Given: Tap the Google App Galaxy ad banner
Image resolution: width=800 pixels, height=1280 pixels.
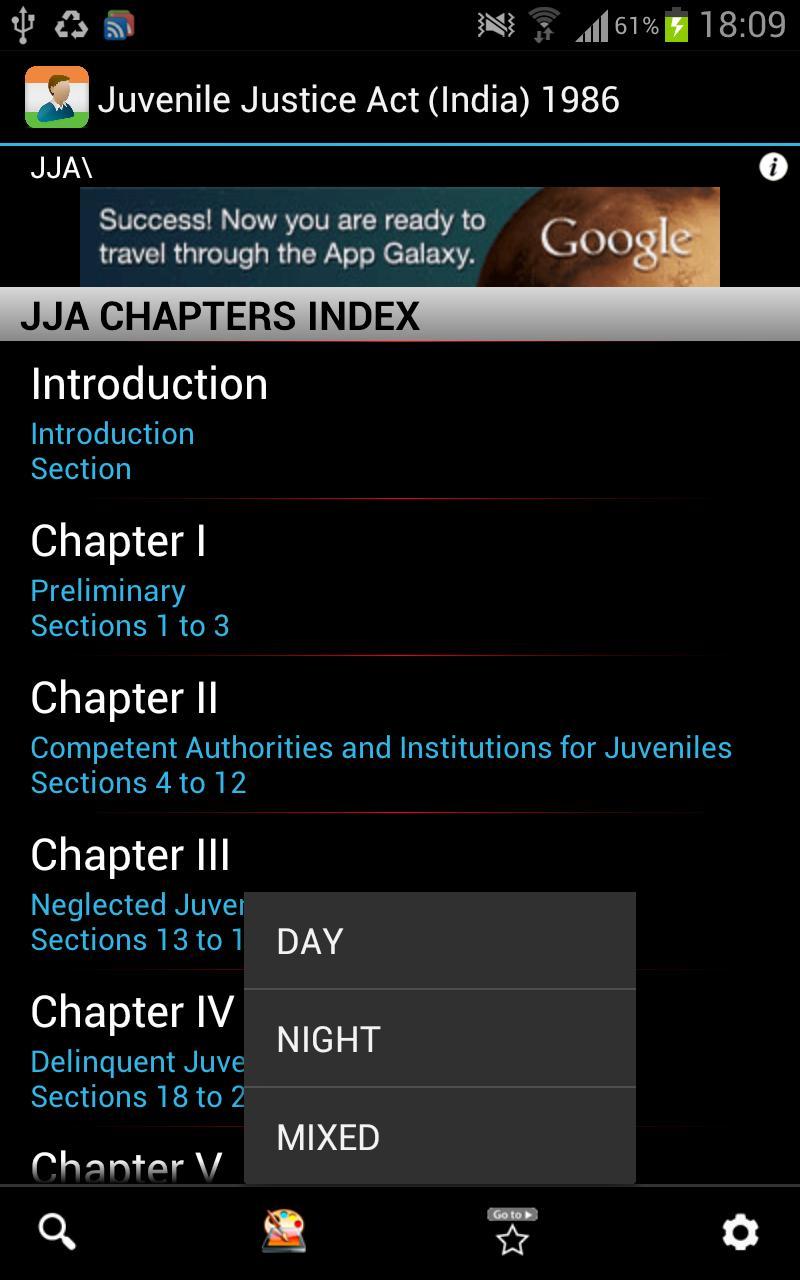Looking at the screenshot, I should 400,237.
